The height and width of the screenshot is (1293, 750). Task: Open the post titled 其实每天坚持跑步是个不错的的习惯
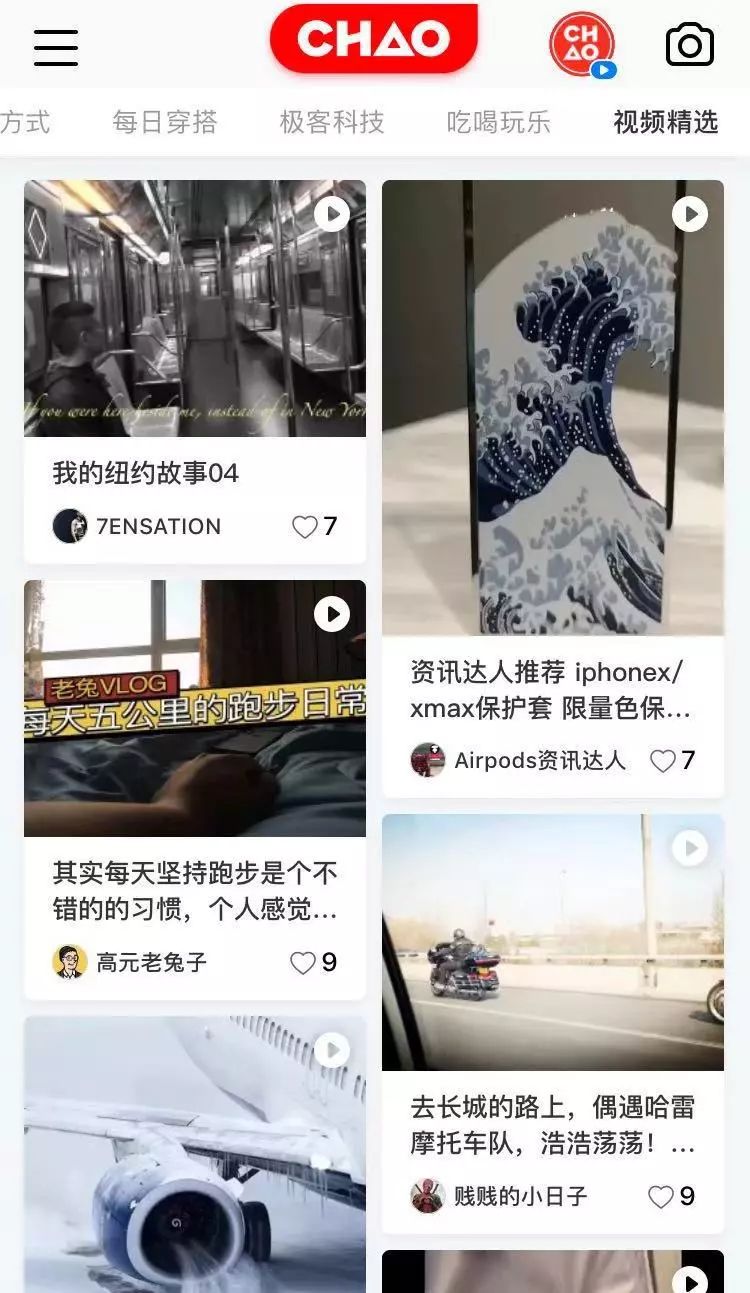click(195, 892)
